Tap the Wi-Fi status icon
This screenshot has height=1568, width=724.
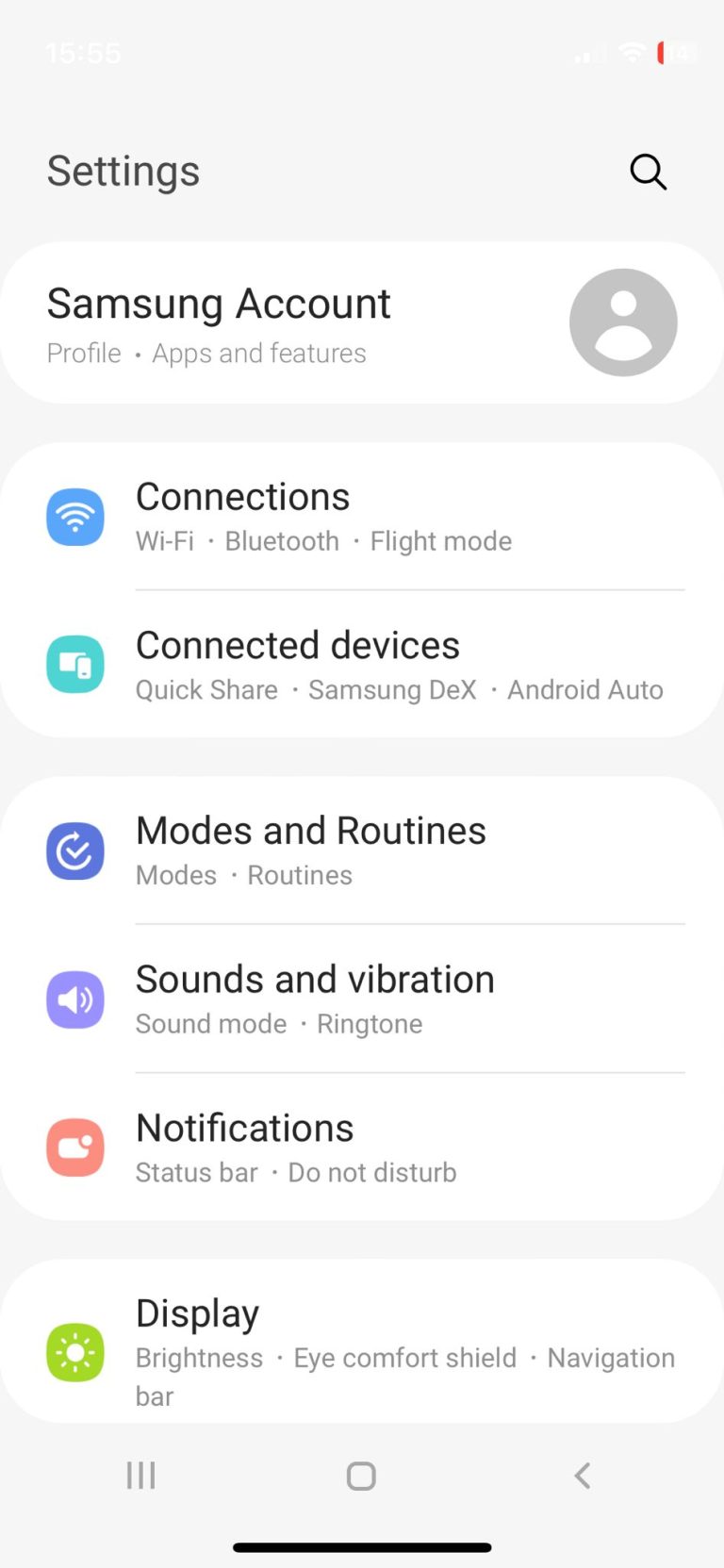(x=631, y=54)
